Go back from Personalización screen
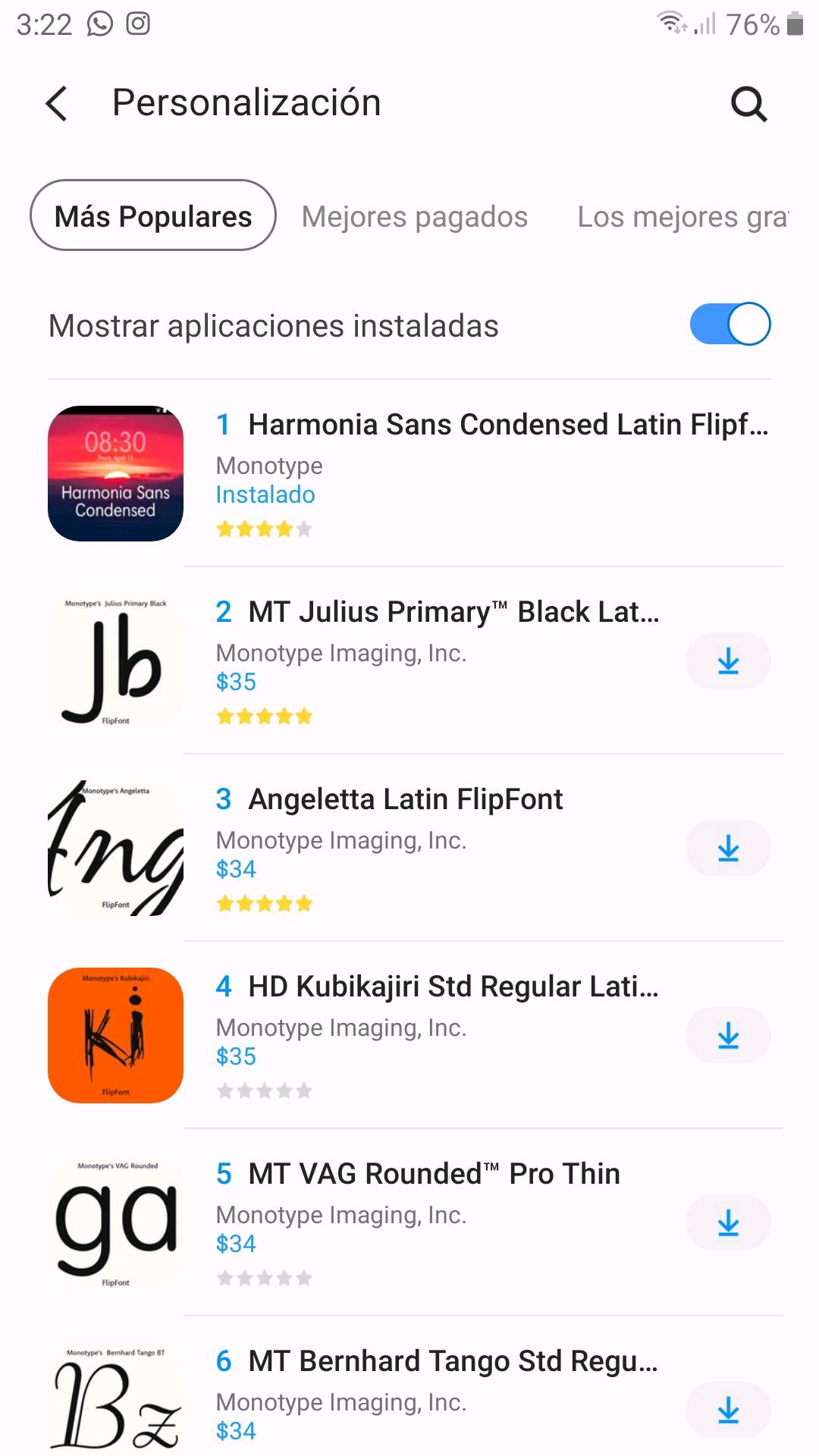Viewport: 819px width, 1456px height. [x=56, y=102]
